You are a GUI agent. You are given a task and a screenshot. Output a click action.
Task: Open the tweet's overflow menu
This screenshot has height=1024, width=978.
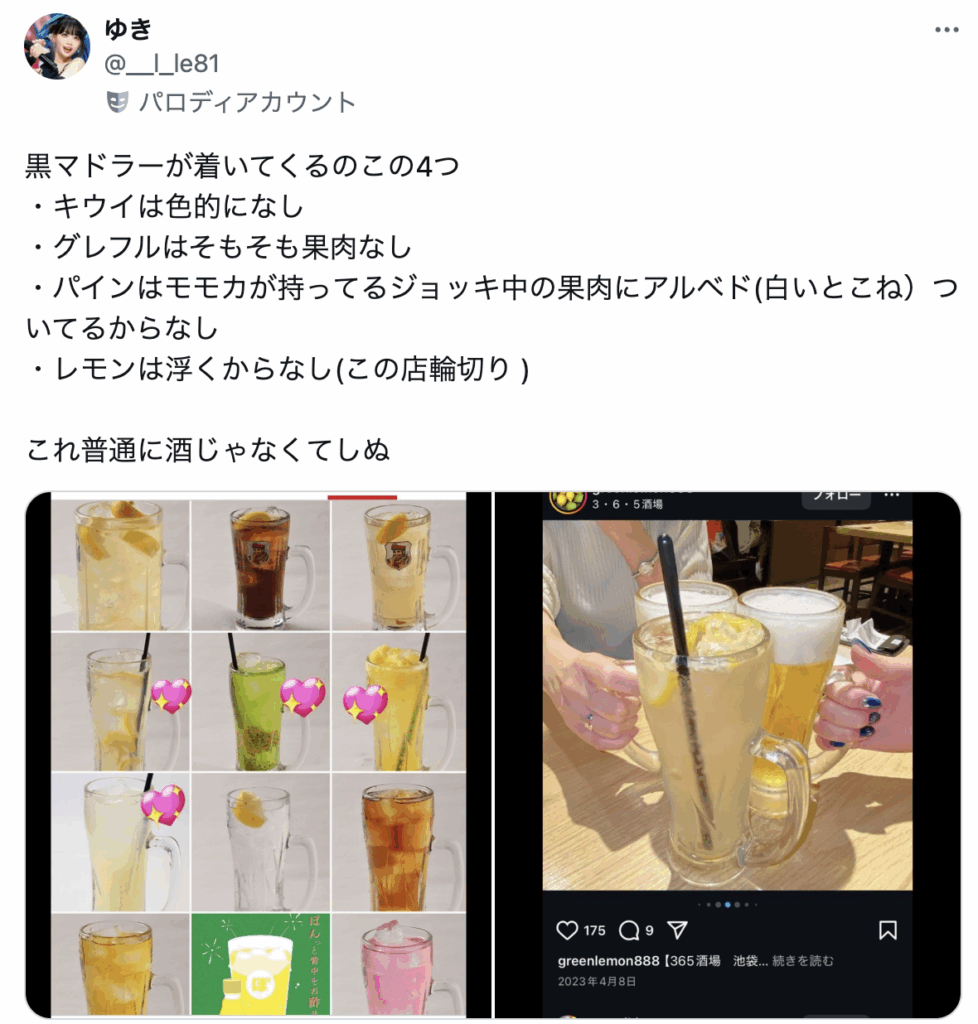945,31
